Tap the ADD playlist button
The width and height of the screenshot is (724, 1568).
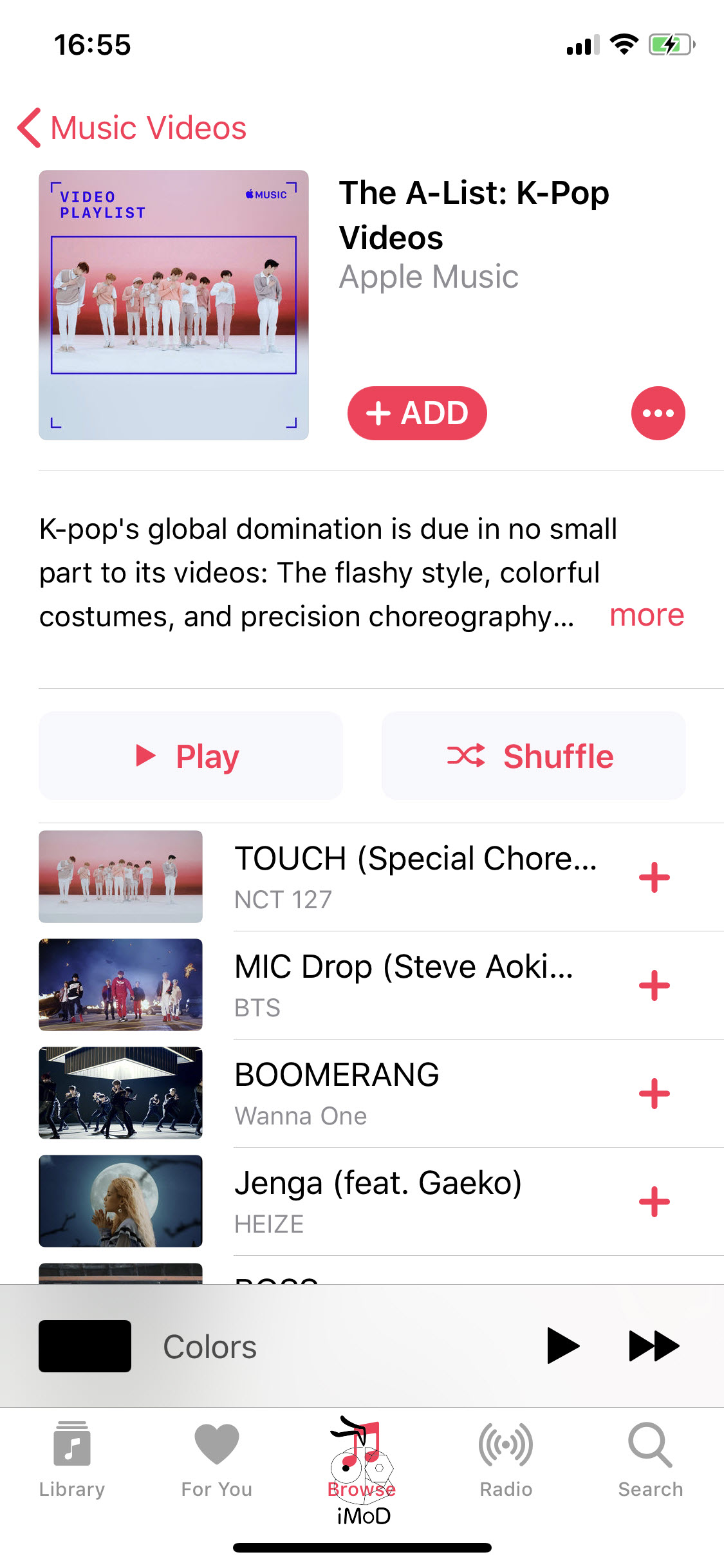(x=417, y=413)
